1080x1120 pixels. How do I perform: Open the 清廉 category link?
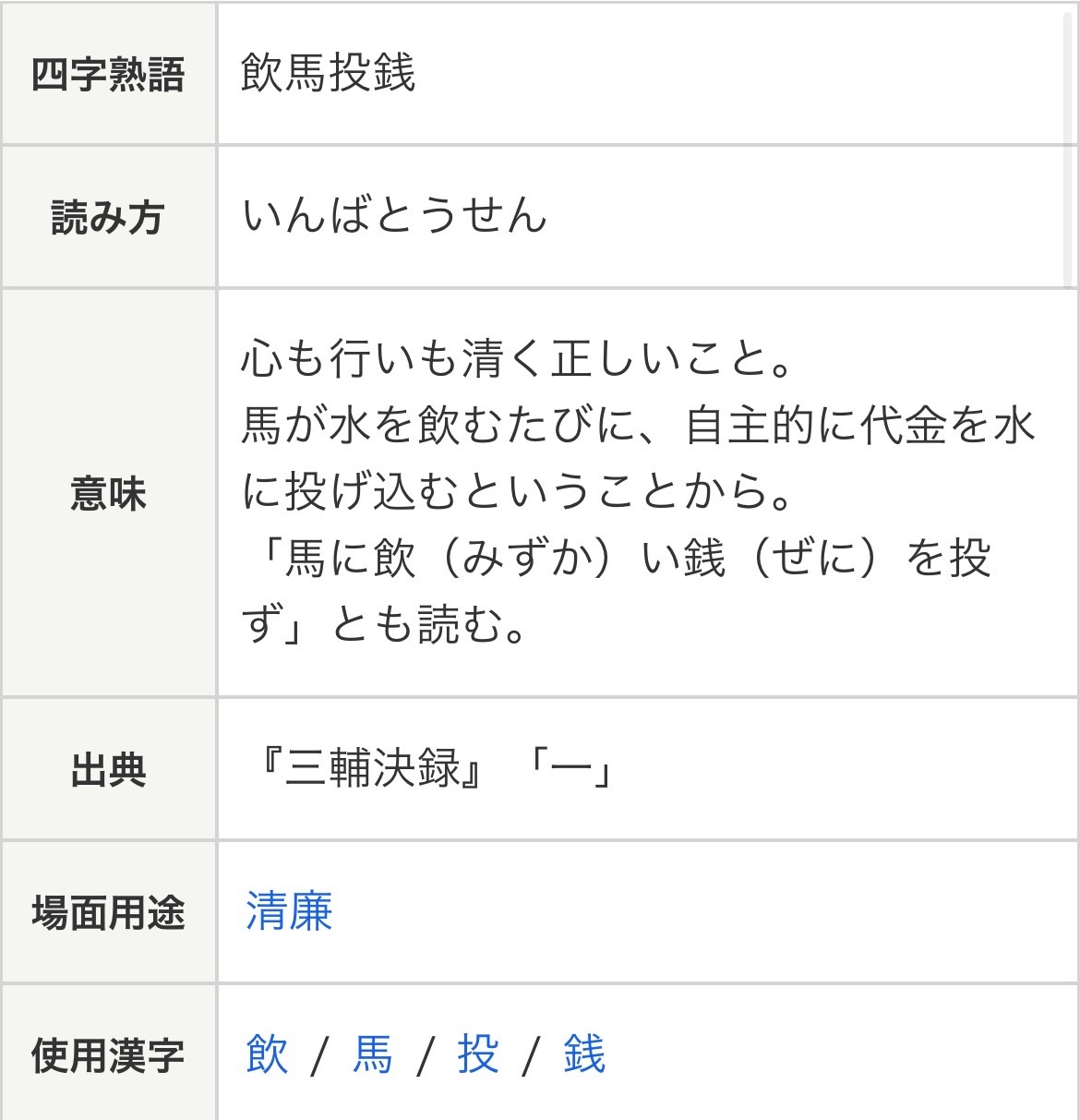coord(289,911)
